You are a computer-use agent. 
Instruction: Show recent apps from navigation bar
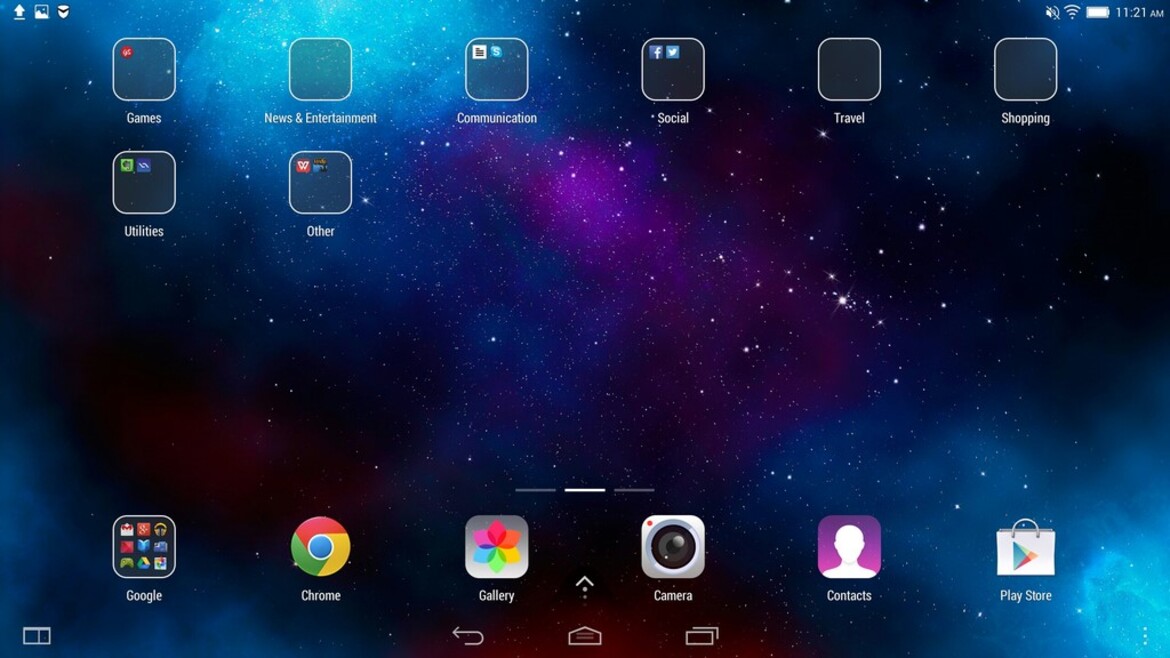702,636
